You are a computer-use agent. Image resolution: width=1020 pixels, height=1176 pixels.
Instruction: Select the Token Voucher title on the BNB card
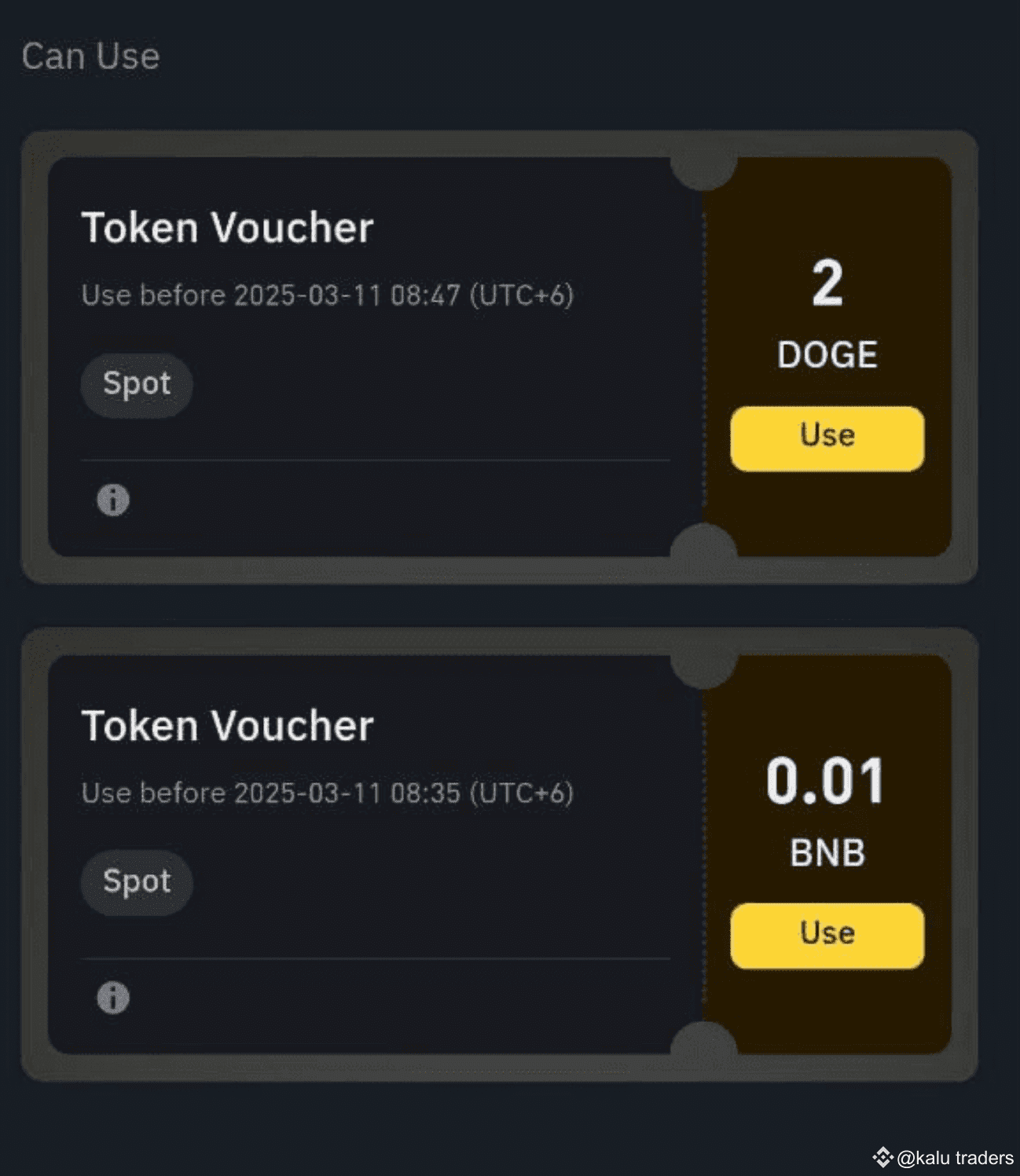click(228, 726)
